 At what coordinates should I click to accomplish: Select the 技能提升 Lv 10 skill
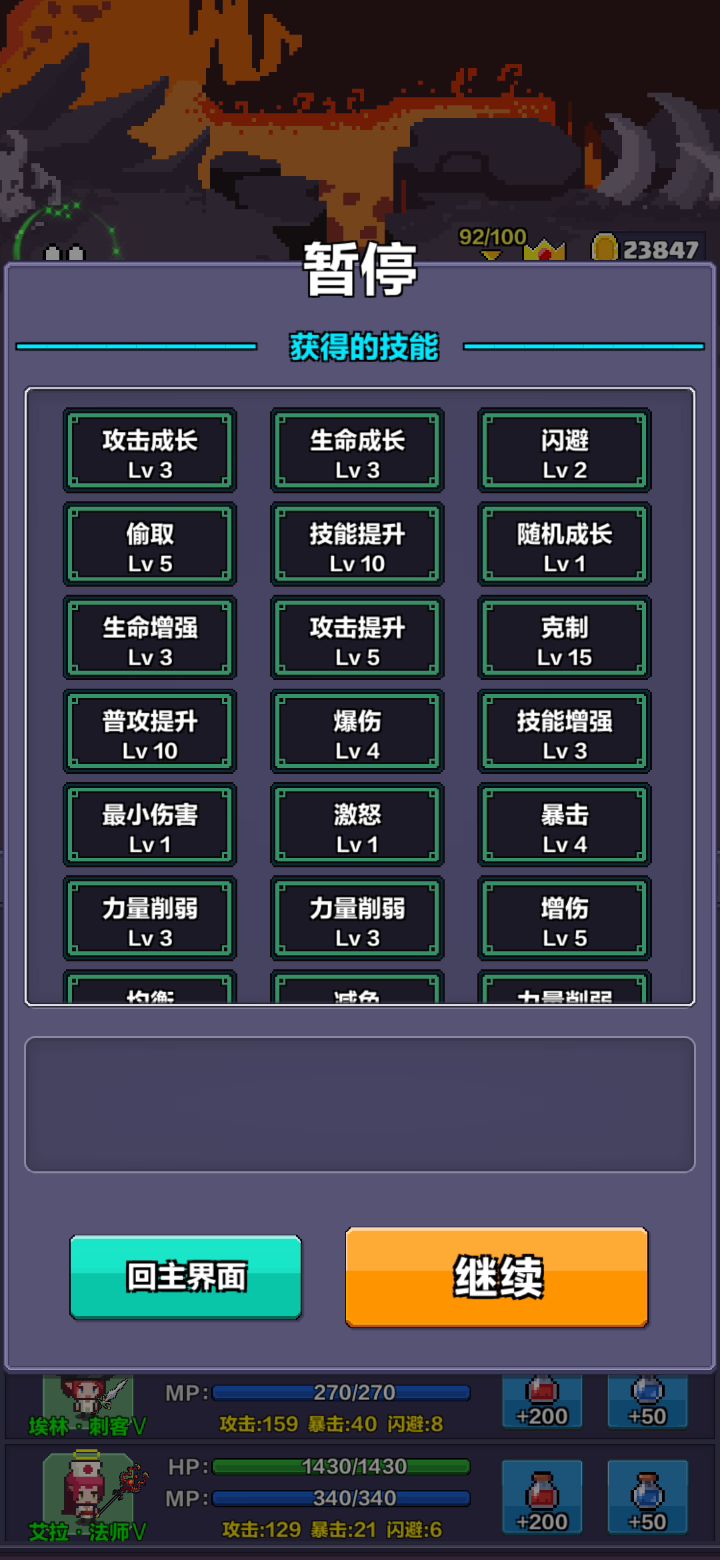coord(357,545)
